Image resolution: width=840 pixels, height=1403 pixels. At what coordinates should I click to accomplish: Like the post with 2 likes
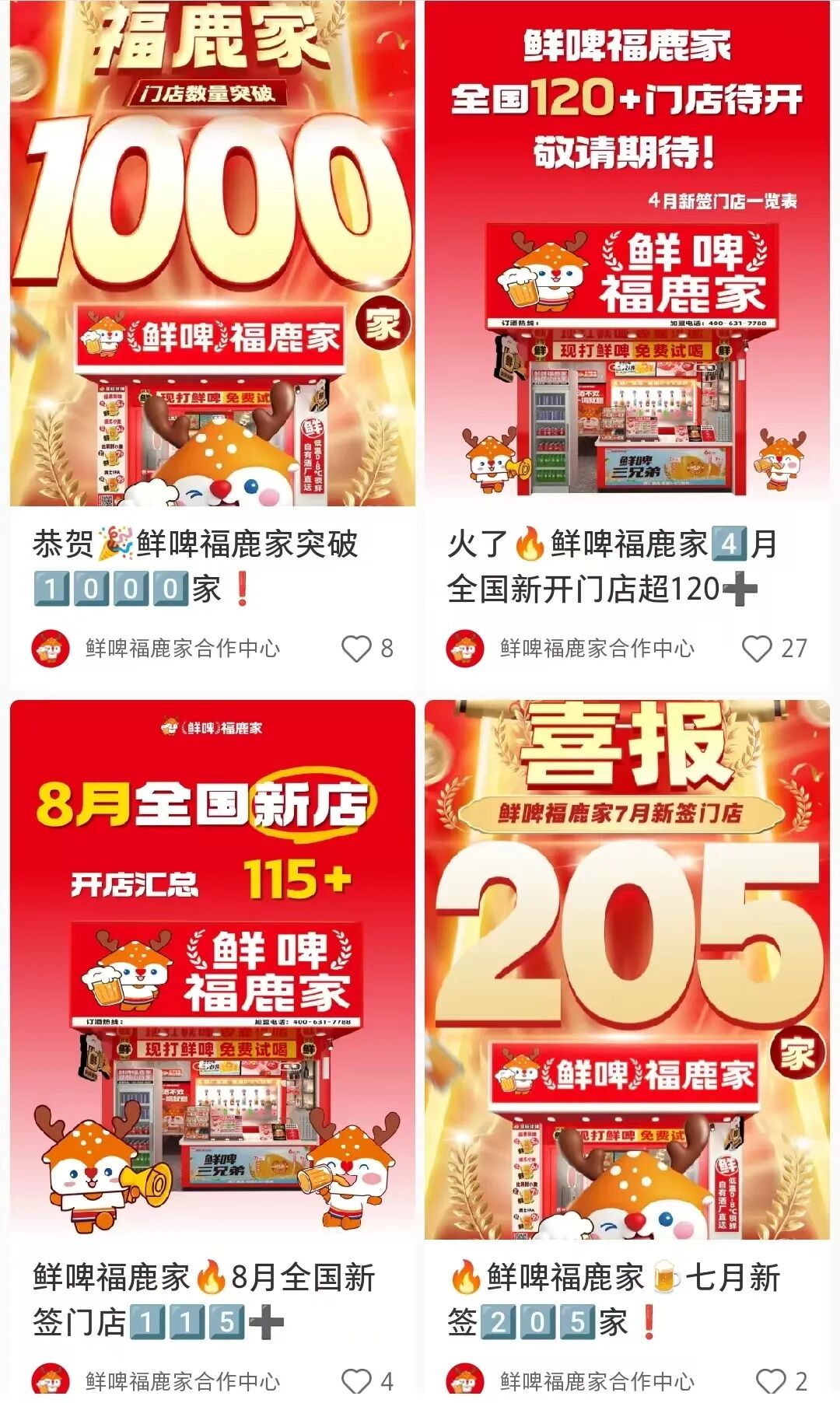[771, 1380]
